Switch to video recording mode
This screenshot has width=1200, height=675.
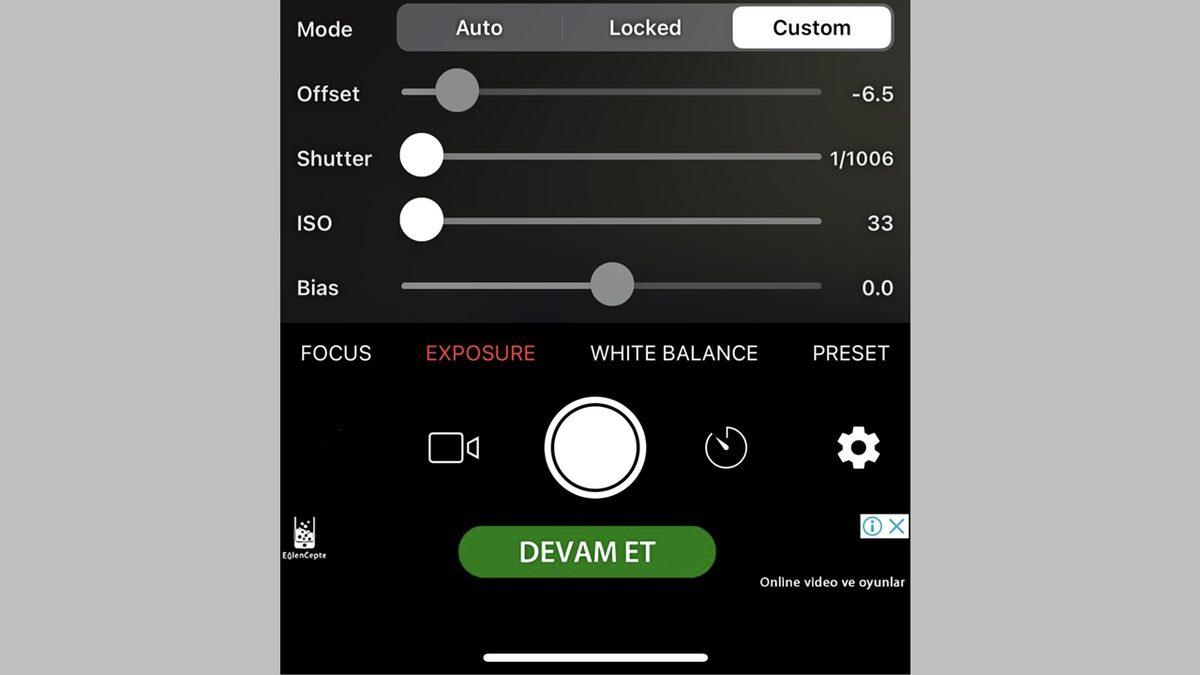coord(453,448)
